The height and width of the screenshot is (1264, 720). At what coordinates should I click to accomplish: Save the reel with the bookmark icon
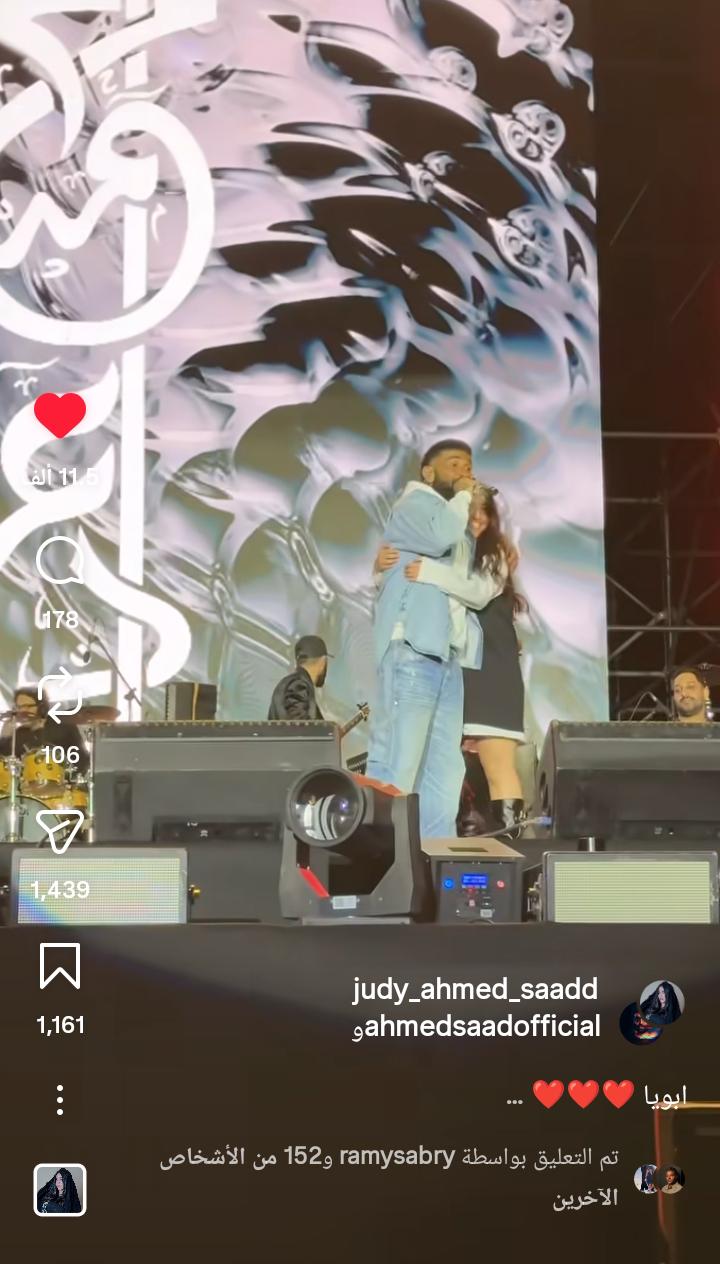click(60, 966)
